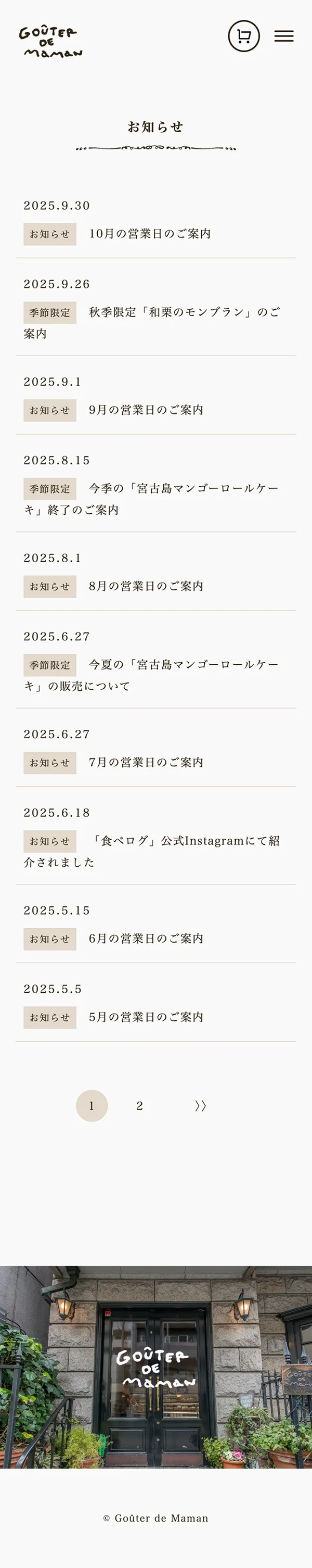Open the 10月の営業日のご案内 notice
312x1568 pixels.
pyautogui.click(x=150, y=234)
